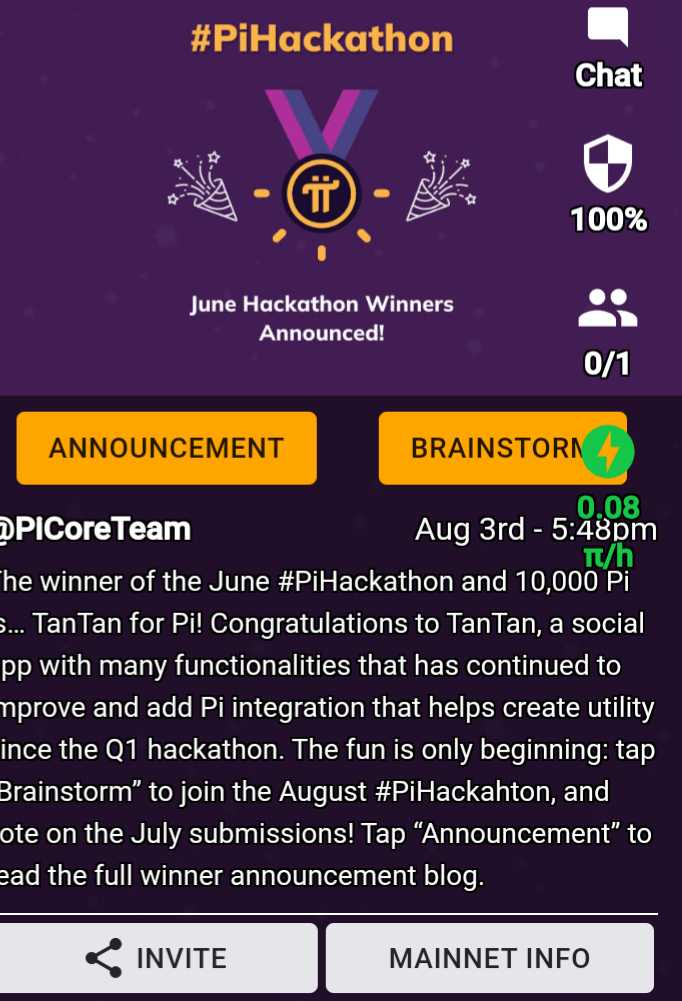Tap the Invite share button

point(156,958)
